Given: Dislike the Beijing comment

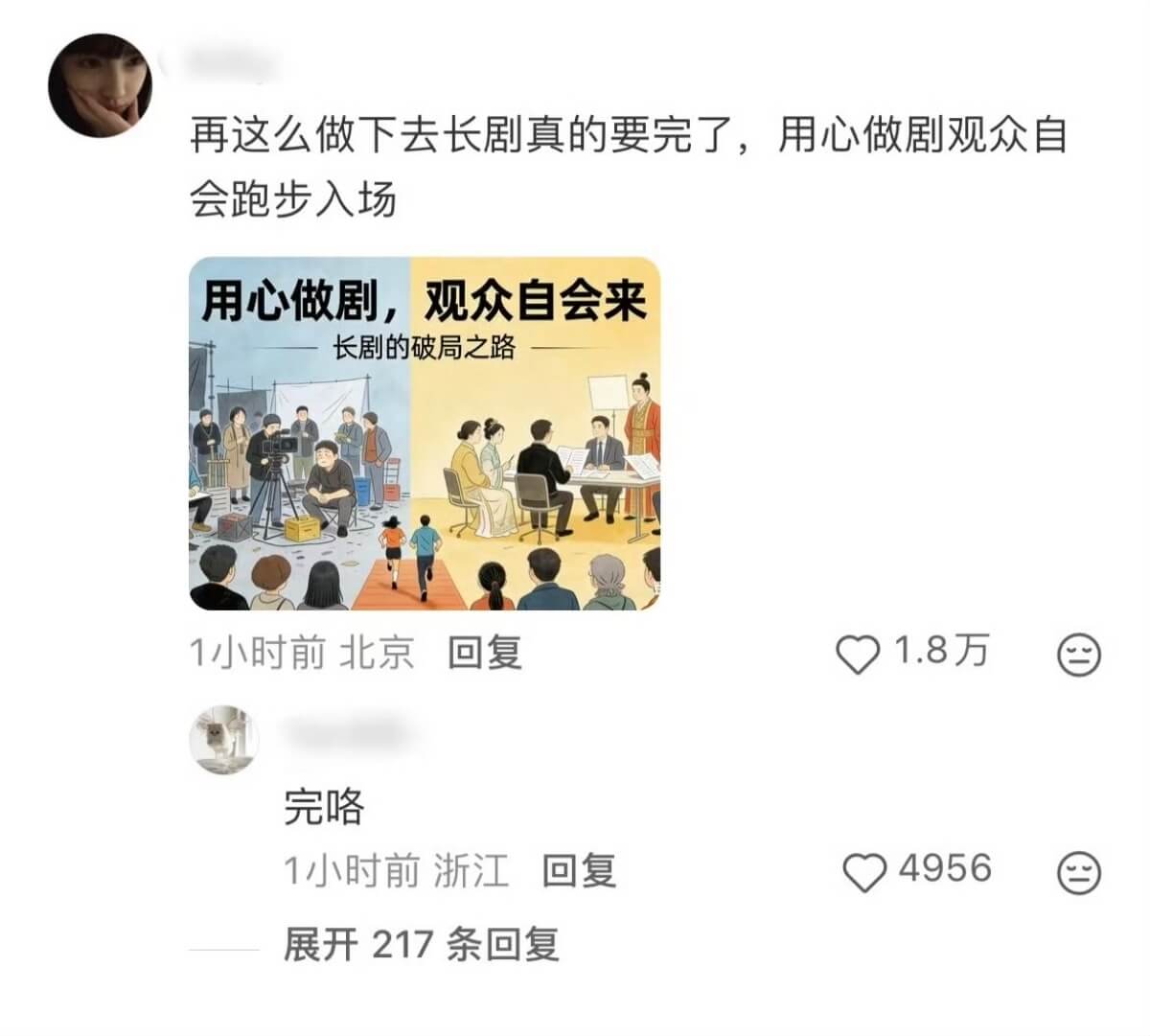Looking at the screenshot, I should pyautogui.click(x=1078, y=656).
